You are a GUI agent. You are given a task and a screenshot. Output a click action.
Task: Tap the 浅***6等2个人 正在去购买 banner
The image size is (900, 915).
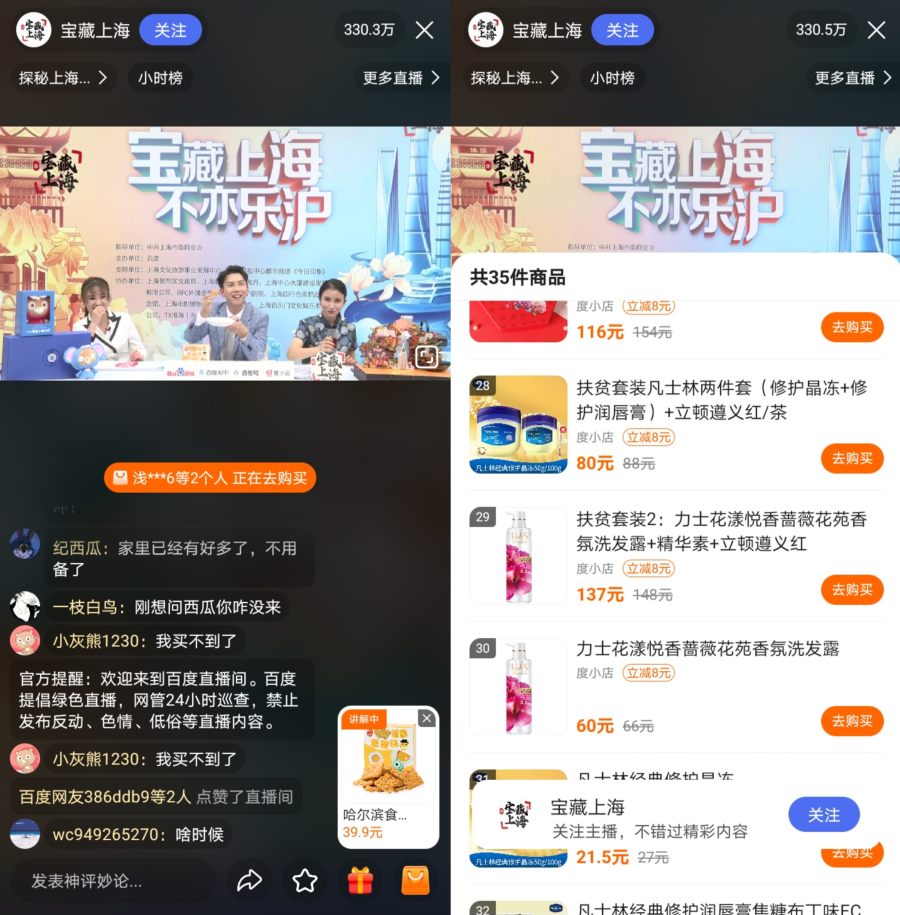point(210,478)
